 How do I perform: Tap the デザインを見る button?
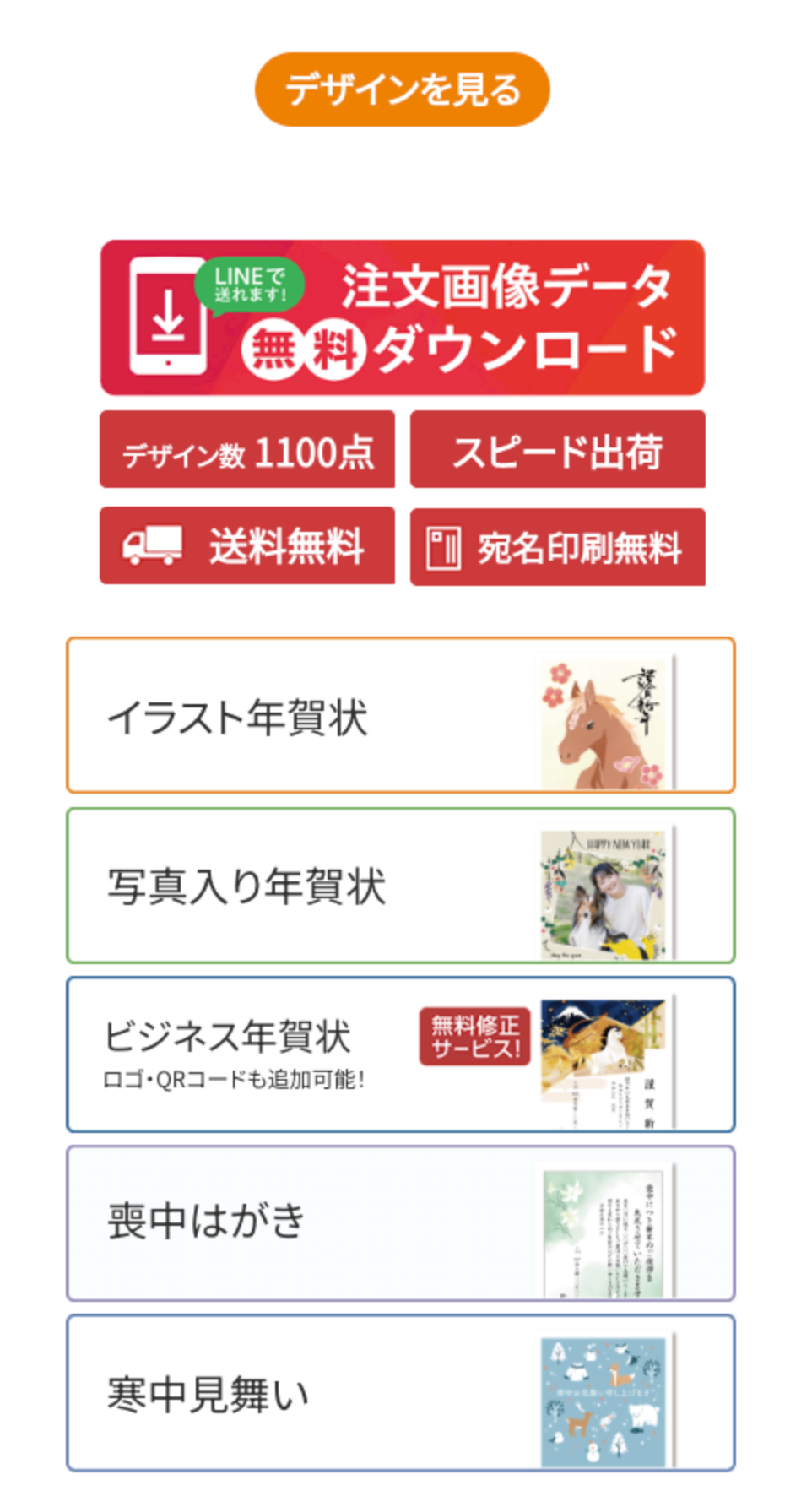click(402, 89)
